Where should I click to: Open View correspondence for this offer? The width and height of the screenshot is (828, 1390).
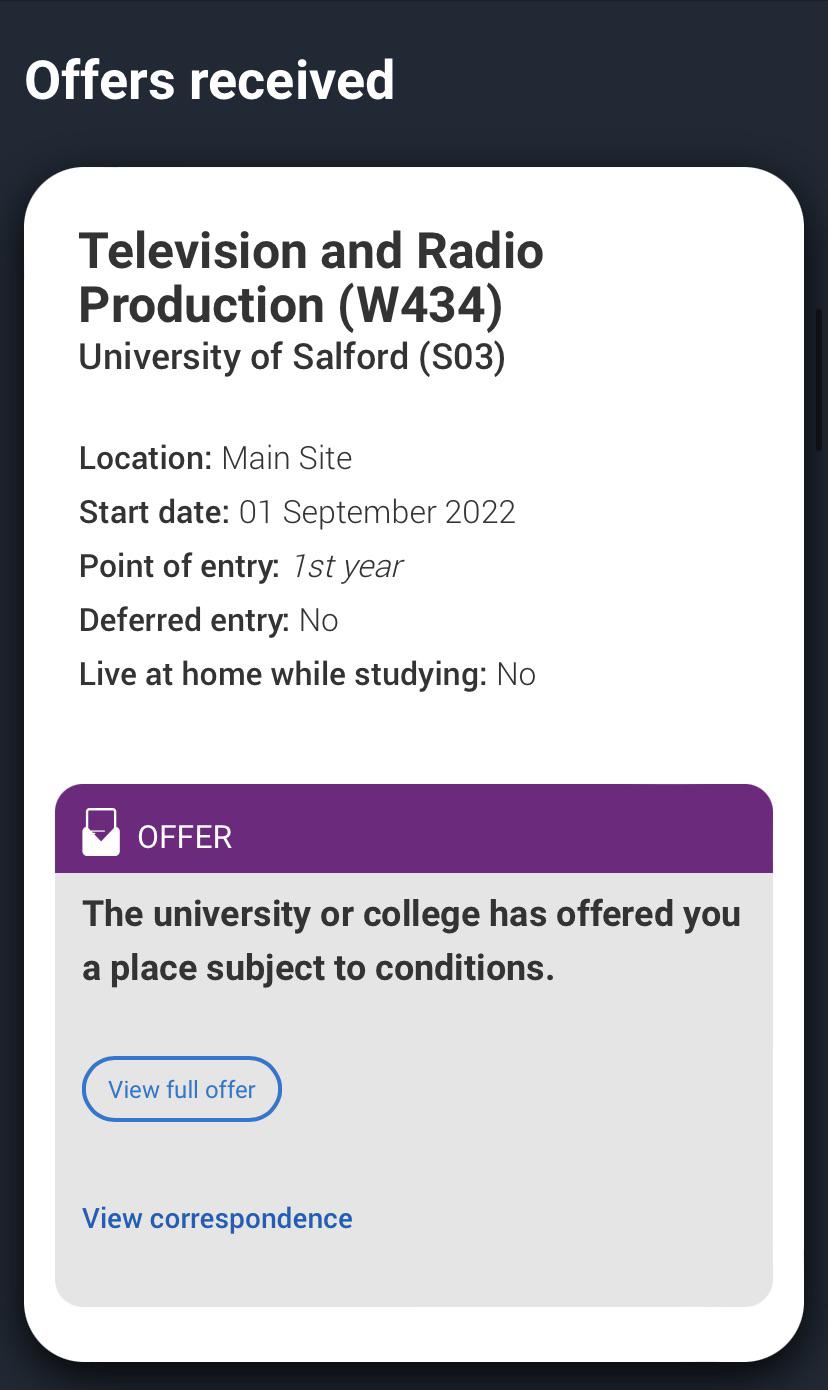[216, 1218]
